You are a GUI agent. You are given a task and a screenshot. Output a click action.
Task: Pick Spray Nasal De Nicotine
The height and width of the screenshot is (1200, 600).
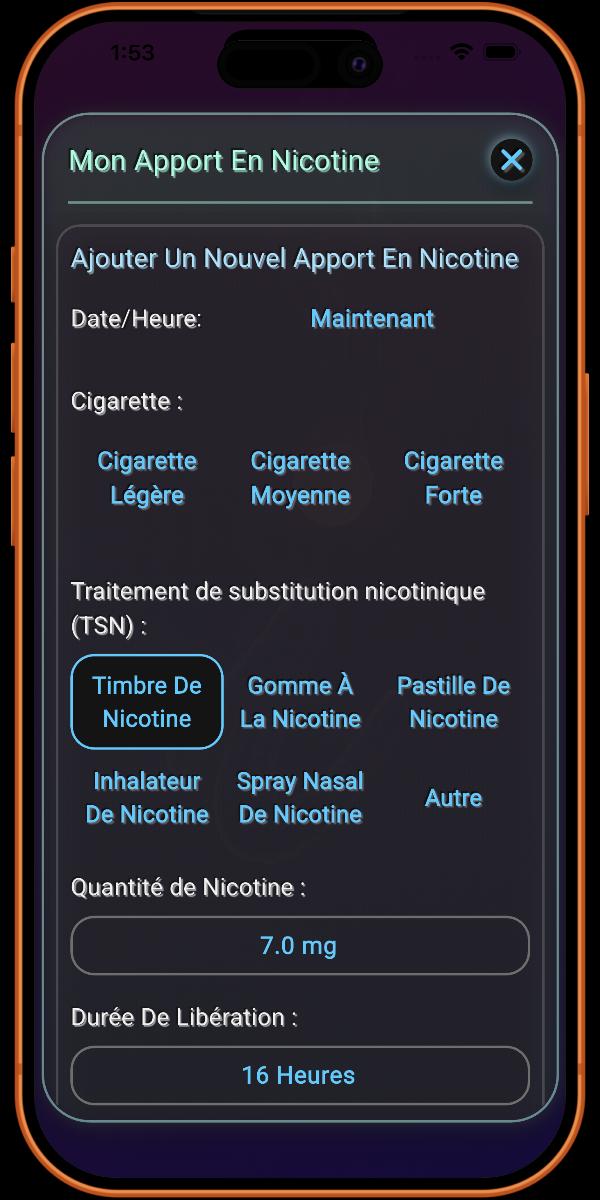[x=300, y=798]
